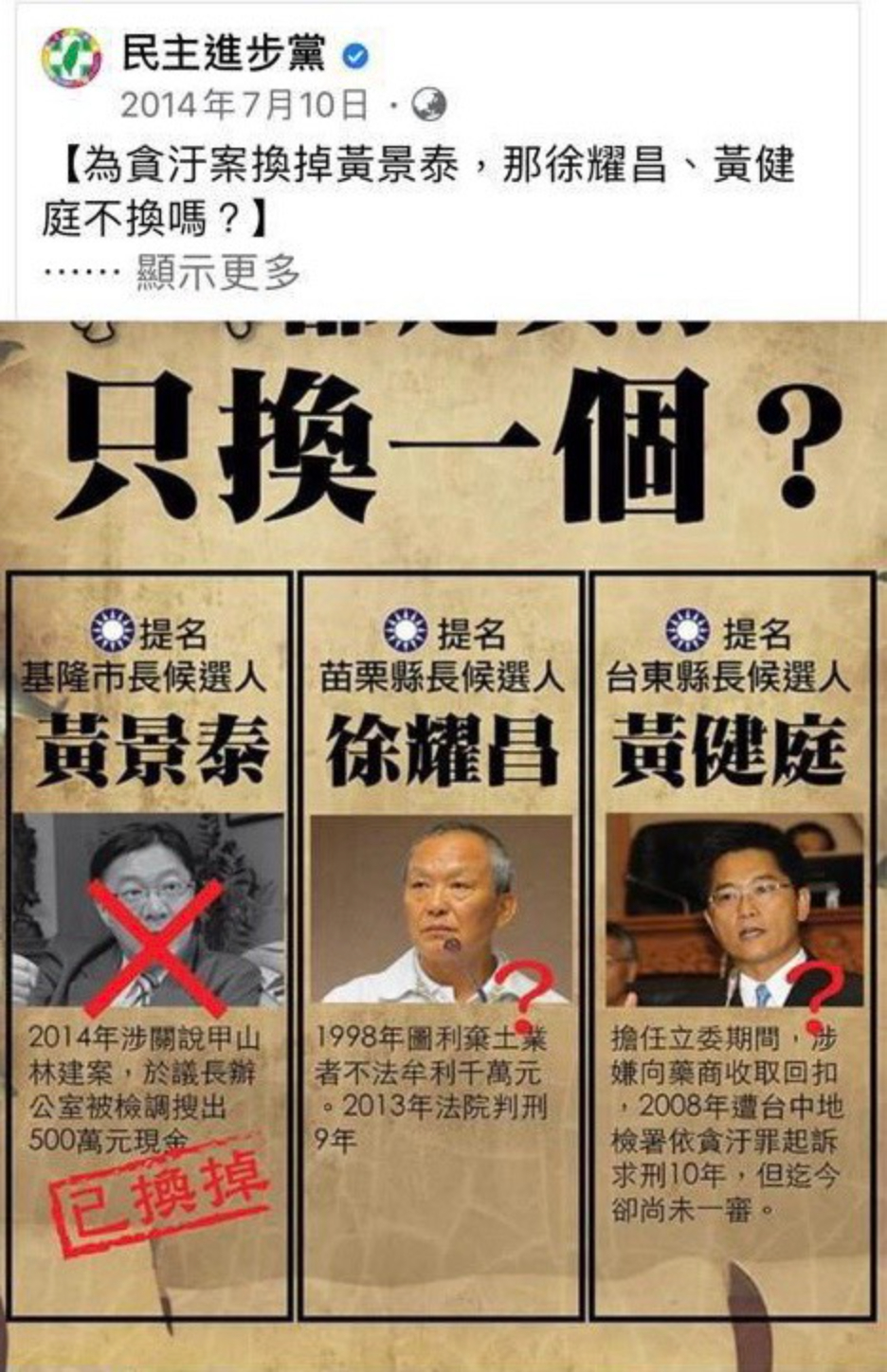Open 民主進步黨 page profile picture
Viewport: 887px width, 1372px height.
[x=71, y=61]
